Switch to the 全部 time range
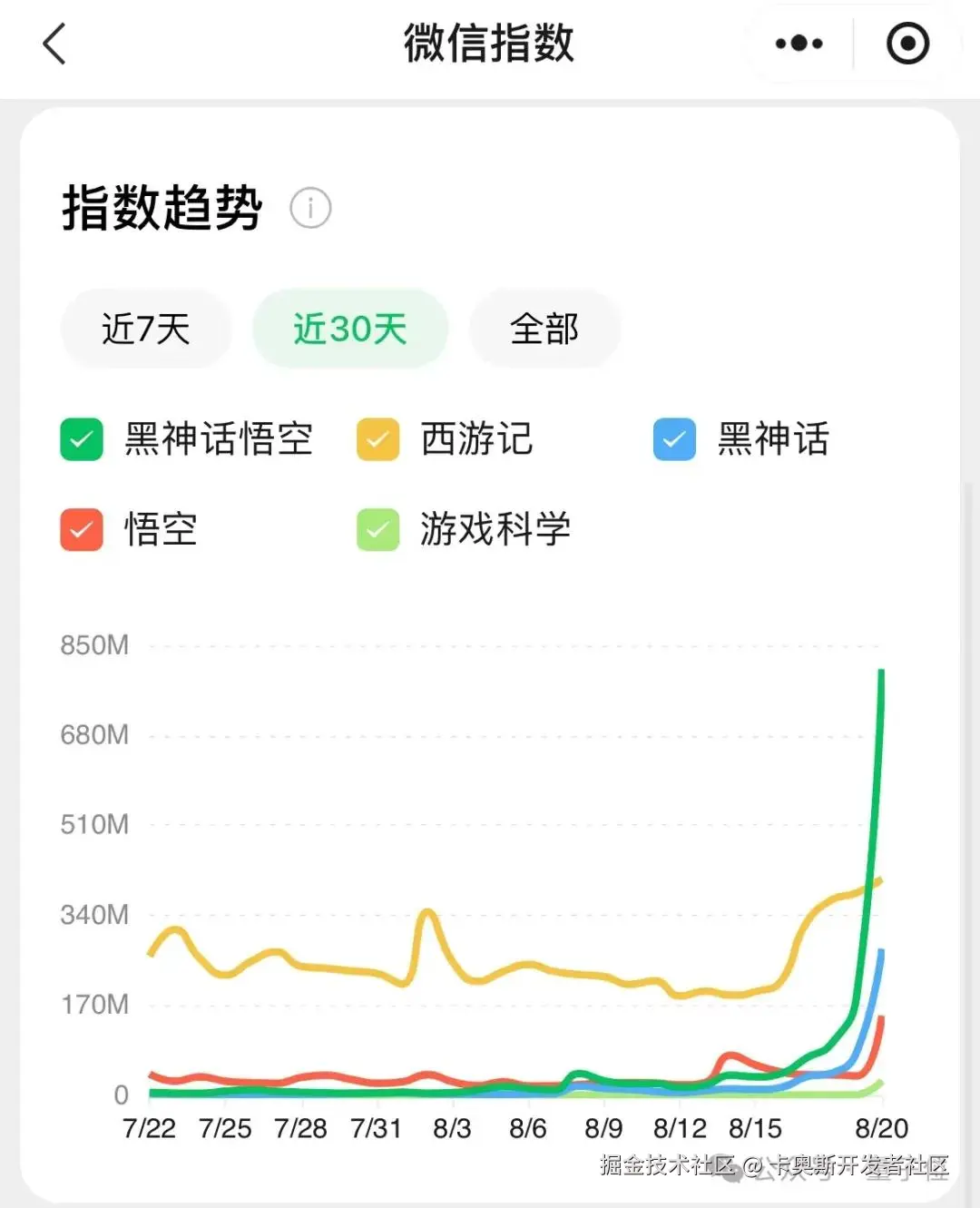 544,329
